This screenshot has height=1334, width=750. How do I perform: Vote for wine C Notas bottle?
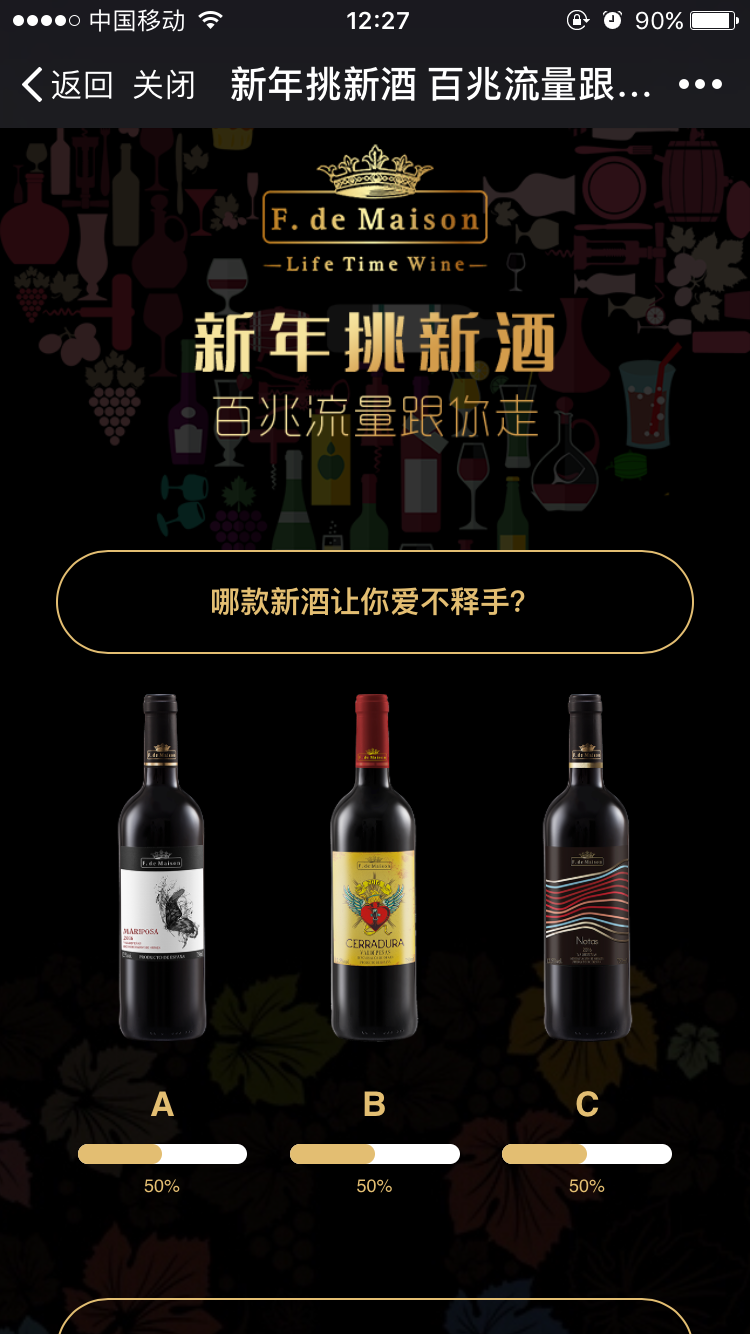587,868
